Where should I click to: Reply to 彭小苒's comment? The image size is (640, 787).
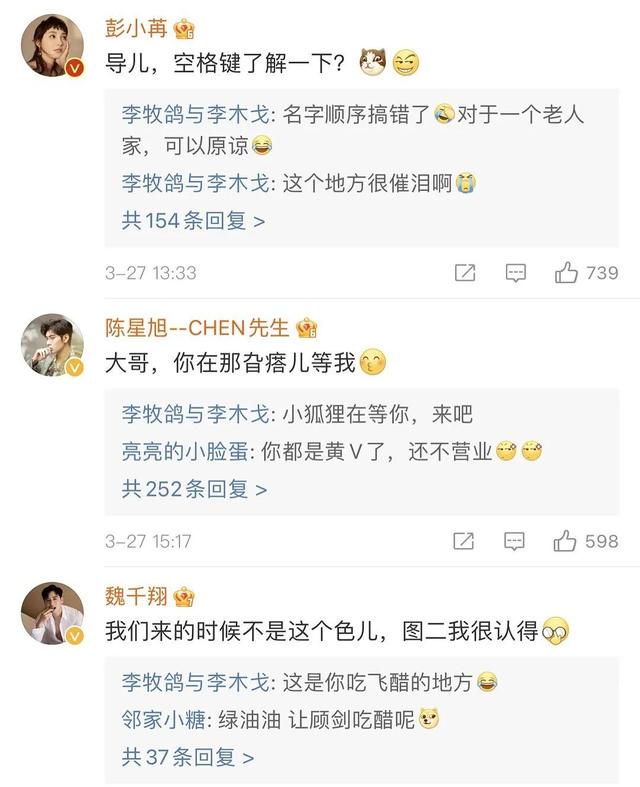[515, 272]
